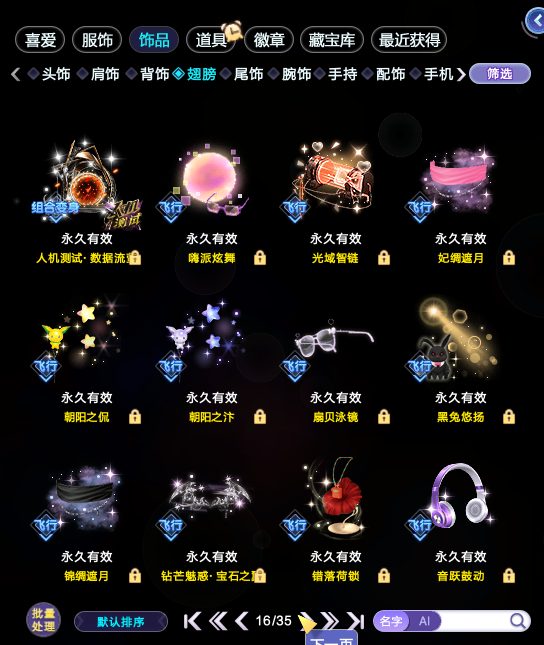Go to the previous page
Screen dimensions: 544x645
coord(241,621)
